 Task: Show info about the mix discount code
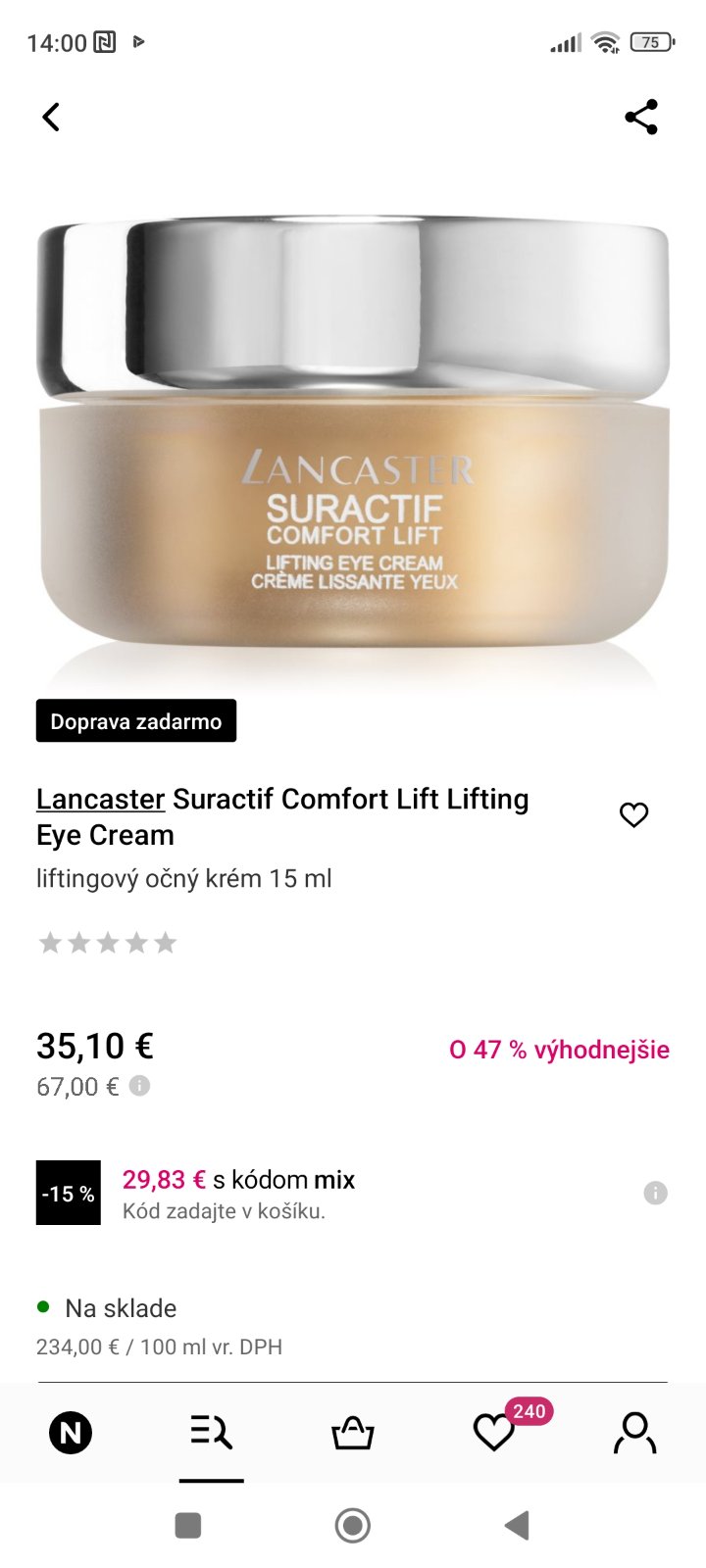(x=655, y=1193)
